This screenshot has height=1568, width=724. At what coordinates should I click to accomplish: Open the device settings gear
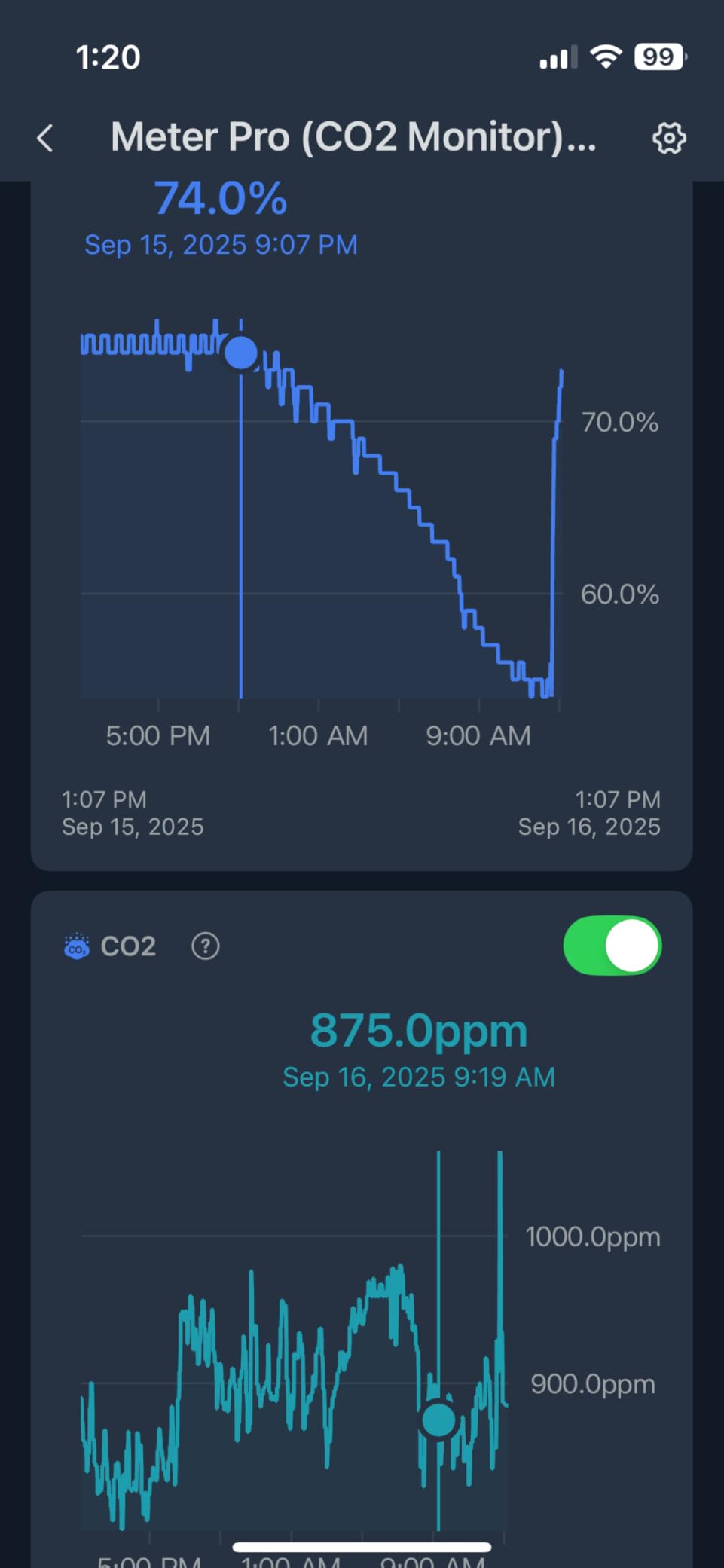tap(669, 138)
